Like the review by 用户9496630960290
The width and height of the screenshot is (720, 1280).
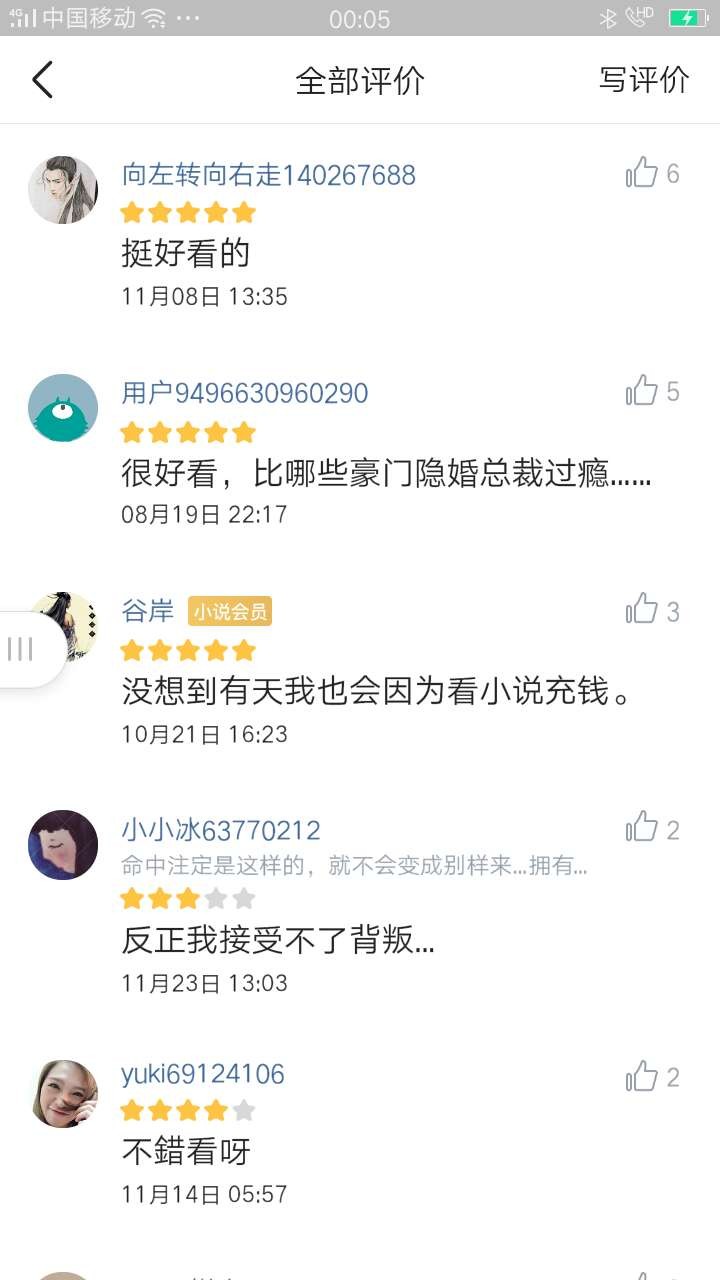(642, 391)
